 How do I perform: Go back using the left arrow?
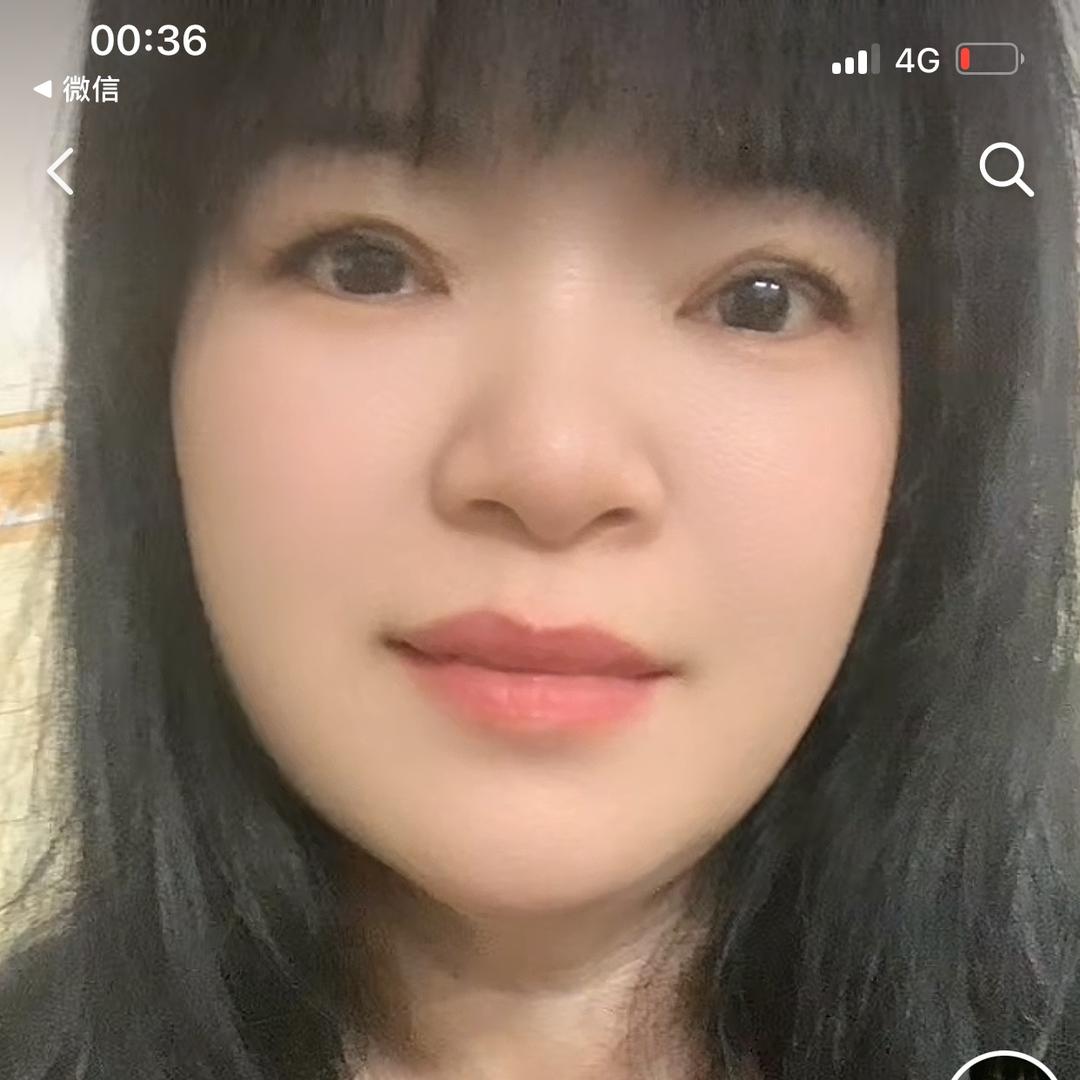(61, 172)
